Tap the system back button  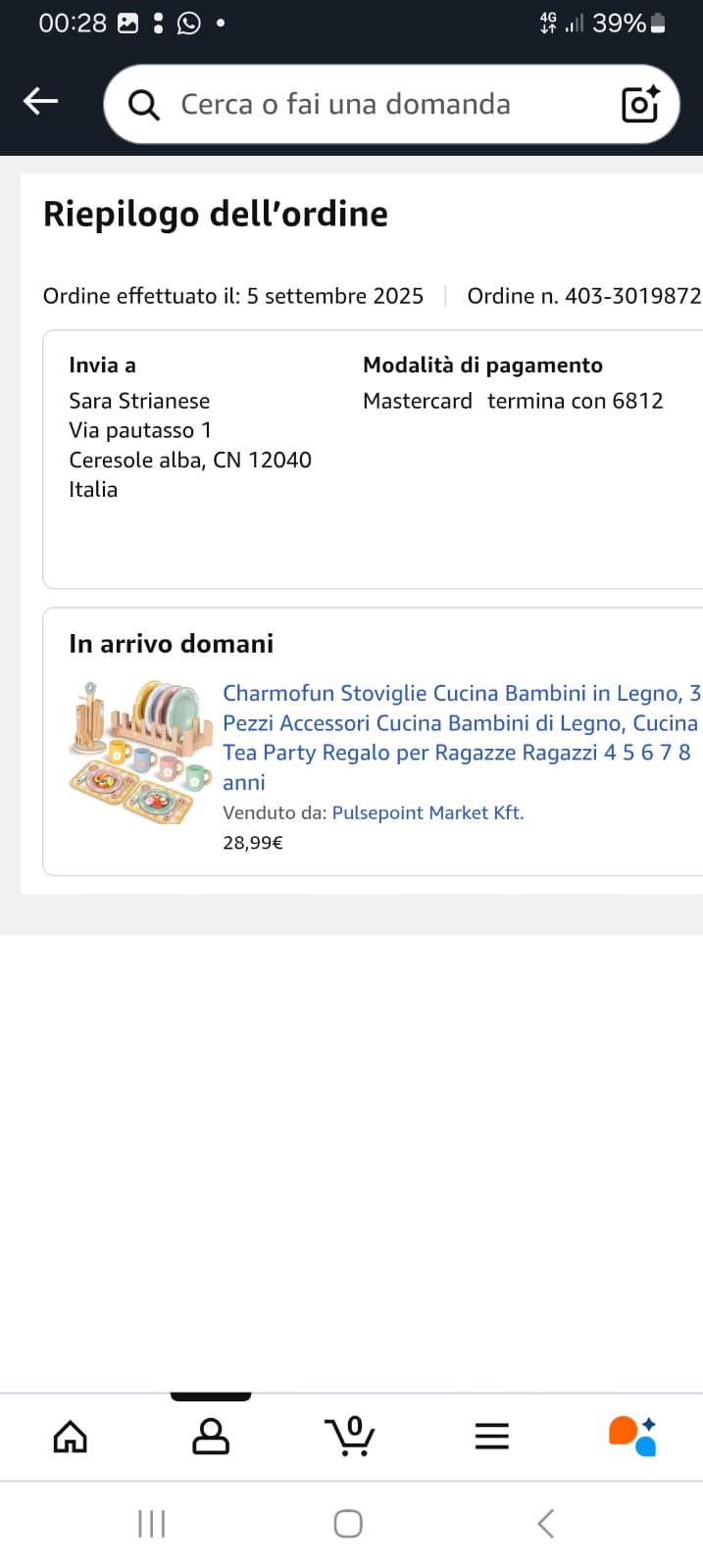point(546,1524)
